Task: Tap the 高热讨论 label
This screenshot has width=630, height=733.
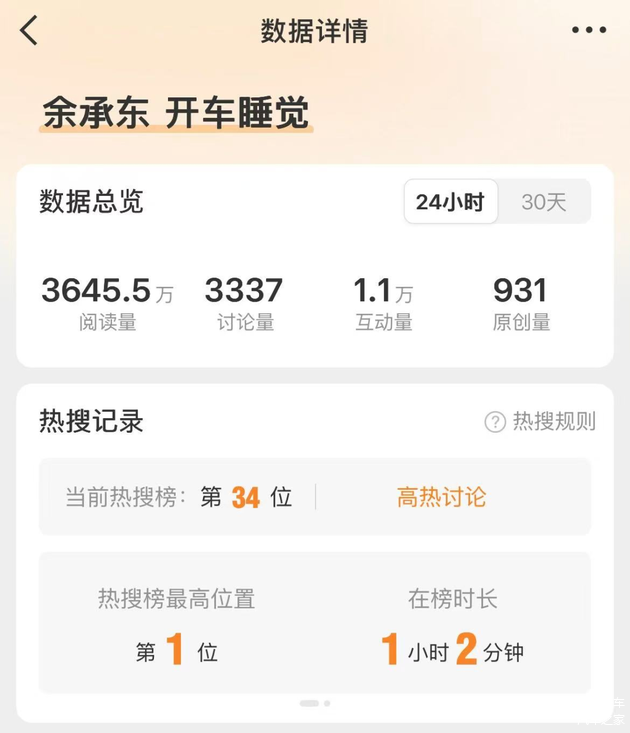Action: [442, 497]
